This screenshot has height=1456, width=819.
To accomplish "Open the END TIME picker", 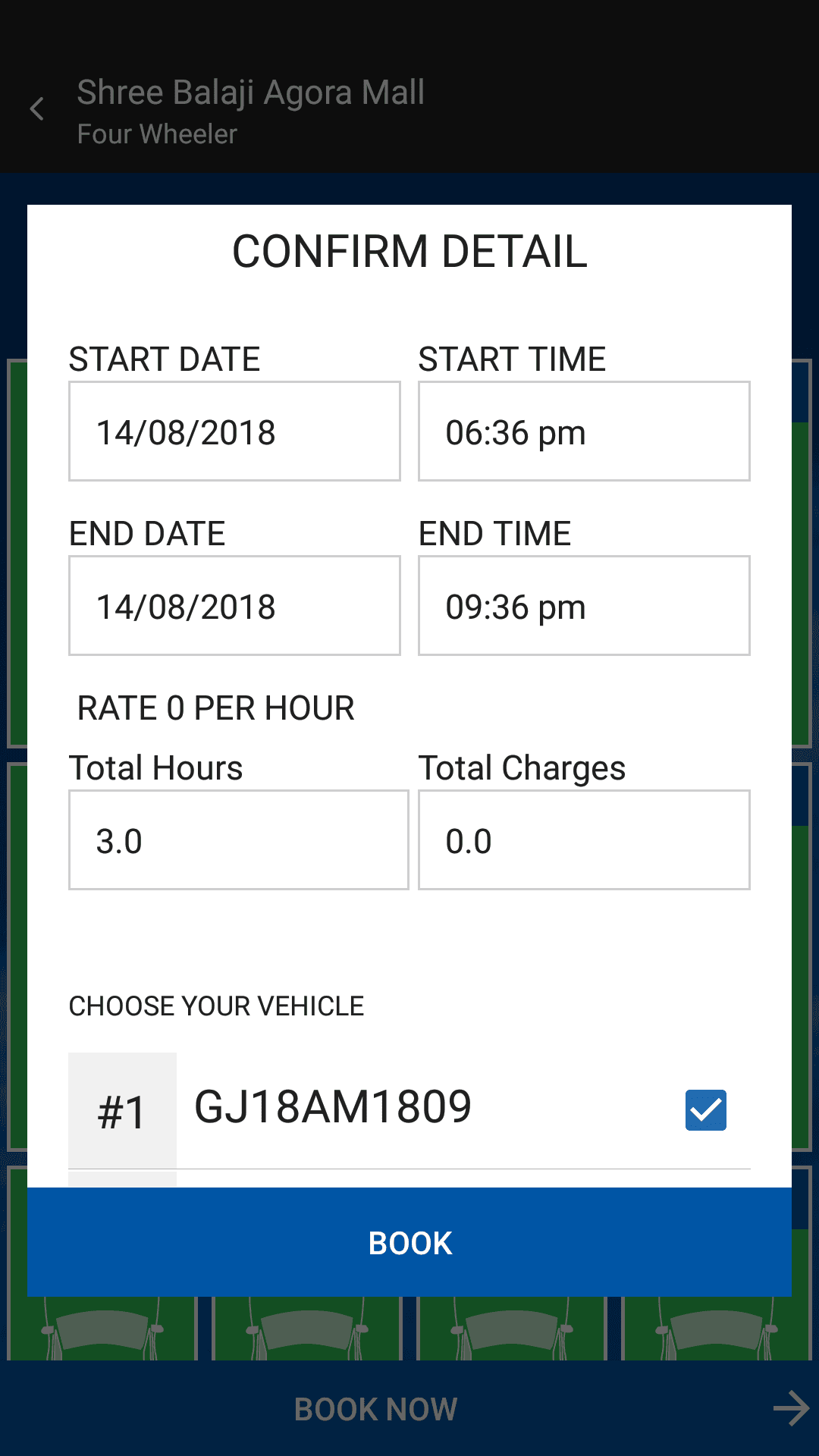I will pos(583,605).
